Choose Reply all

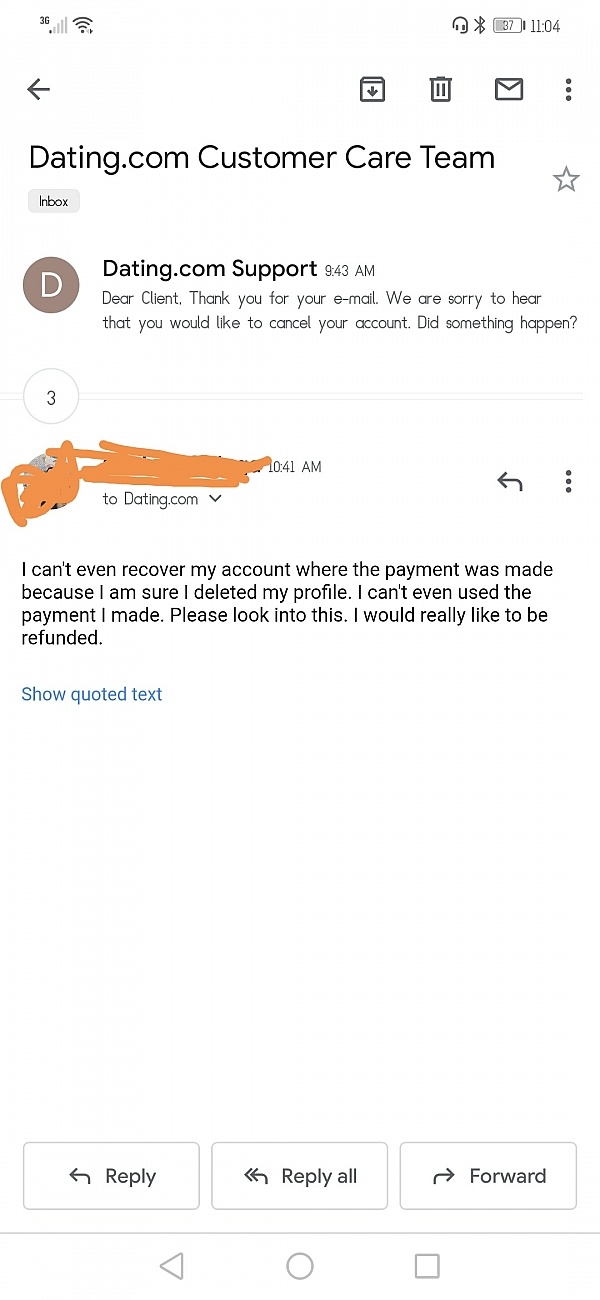click(299, 1176)
